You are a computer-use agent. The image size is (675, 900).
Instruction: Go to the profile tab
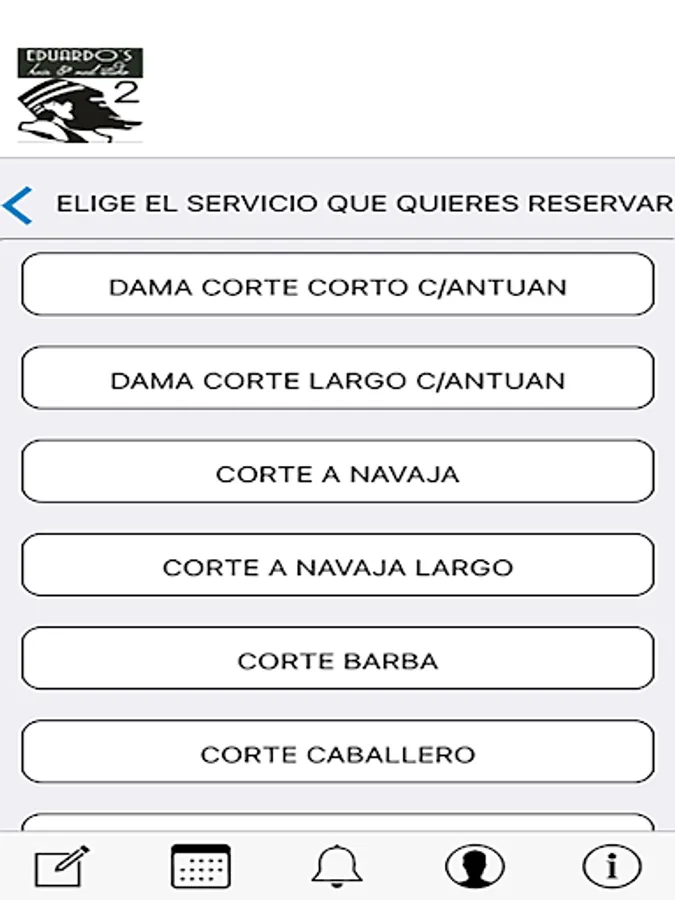[475, 866]
